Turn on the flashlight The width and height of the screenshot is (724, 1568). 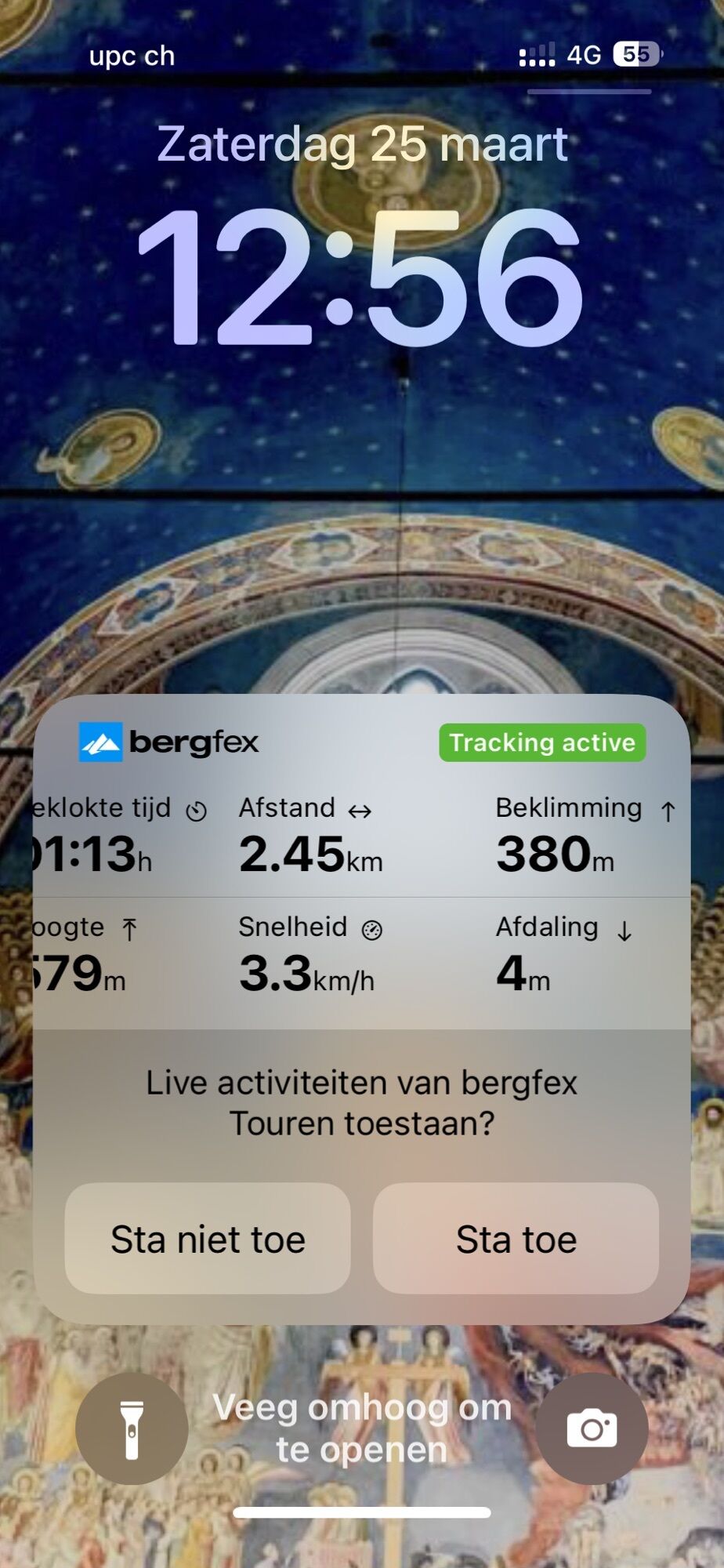[132, 1429]
